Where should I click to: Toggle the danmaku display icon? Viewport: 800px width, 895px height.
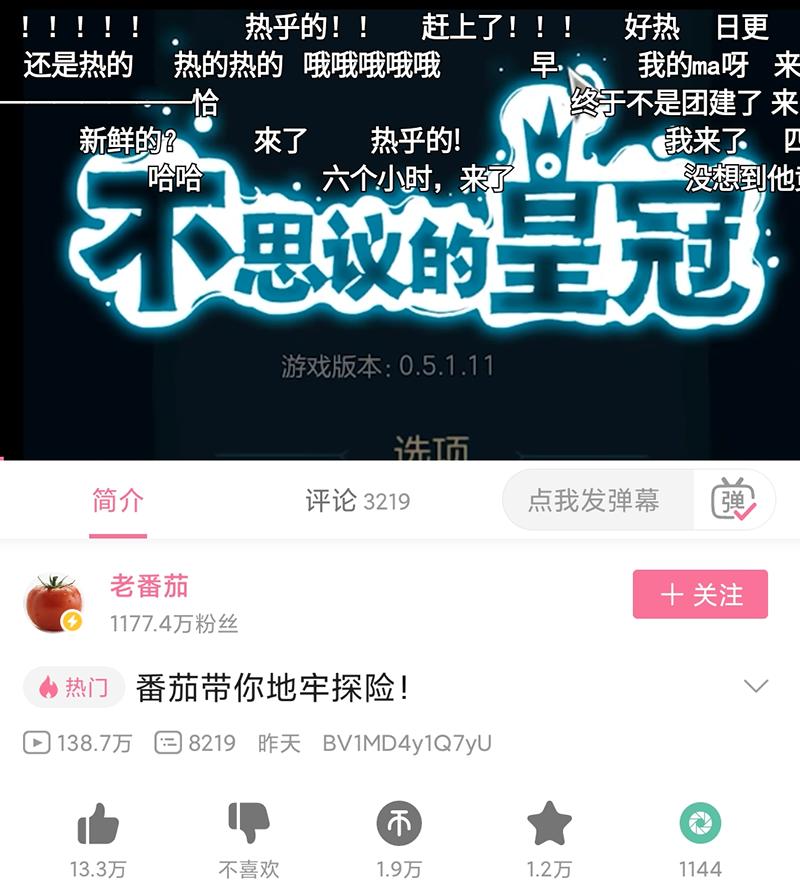(733, 499)
